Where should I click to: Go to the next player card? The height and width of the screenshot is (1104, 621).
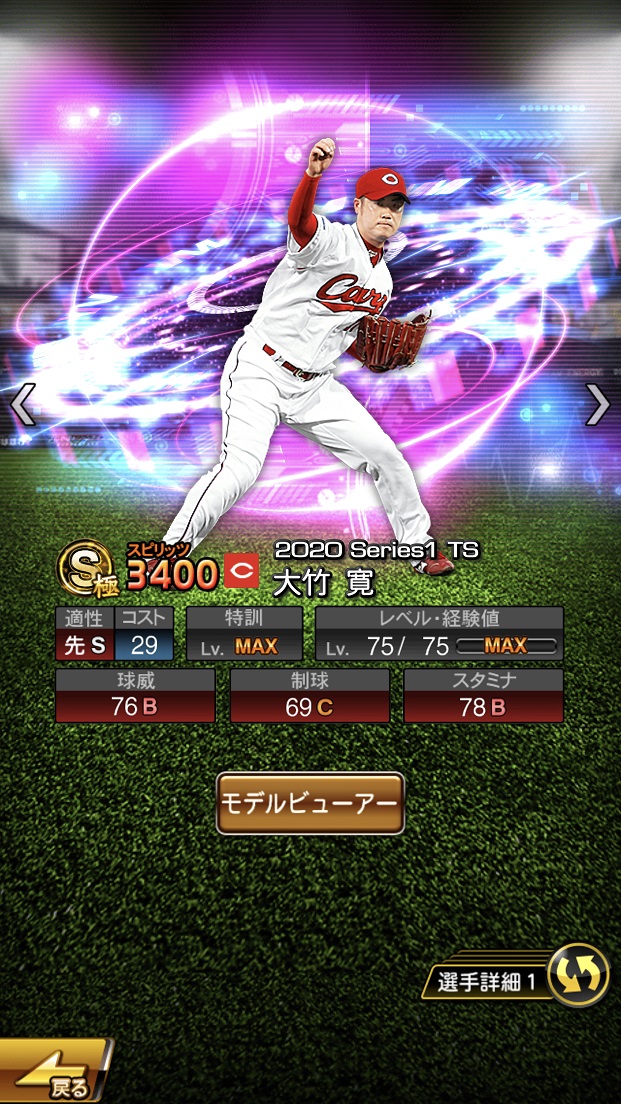pyautogui.click(x=597, y=405)
